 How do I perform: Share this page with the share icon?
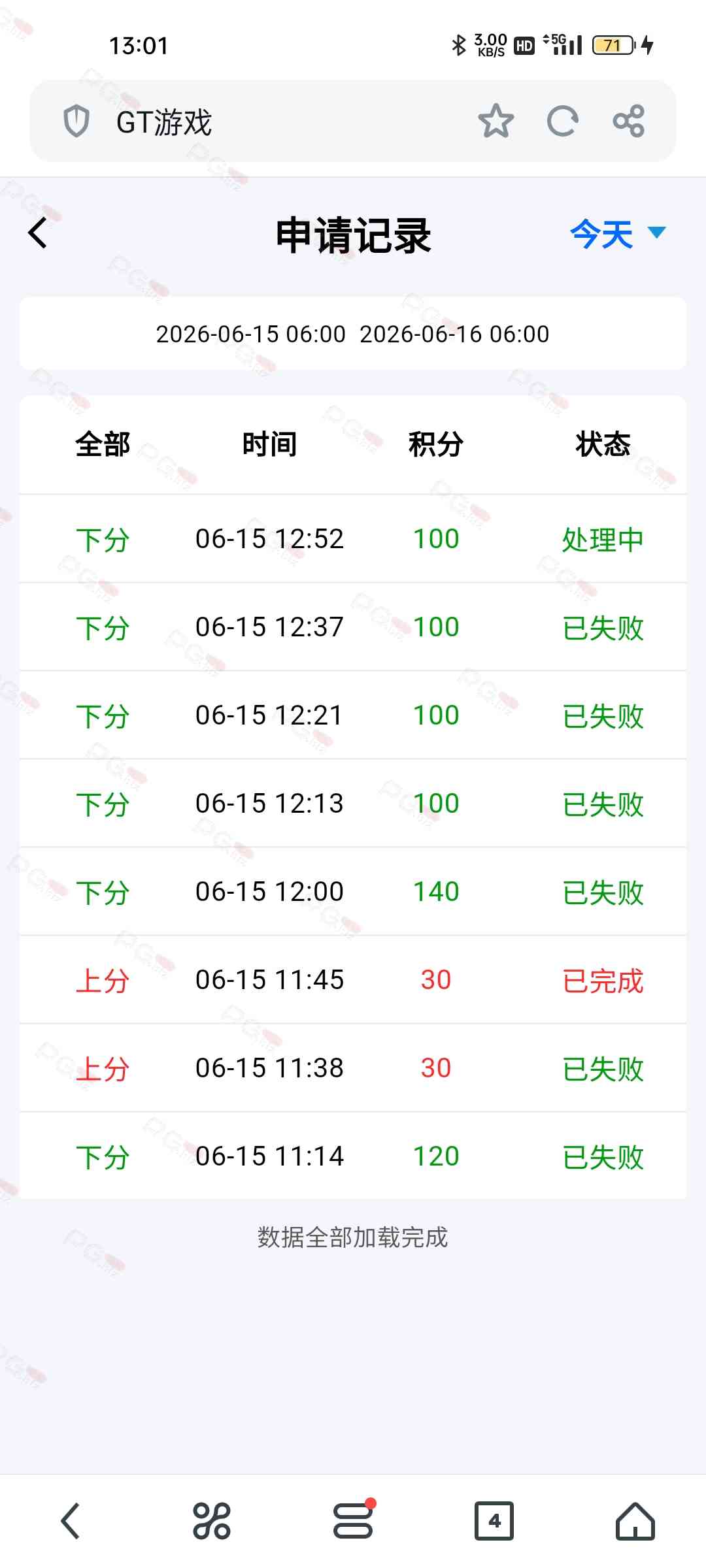(629, 121)
